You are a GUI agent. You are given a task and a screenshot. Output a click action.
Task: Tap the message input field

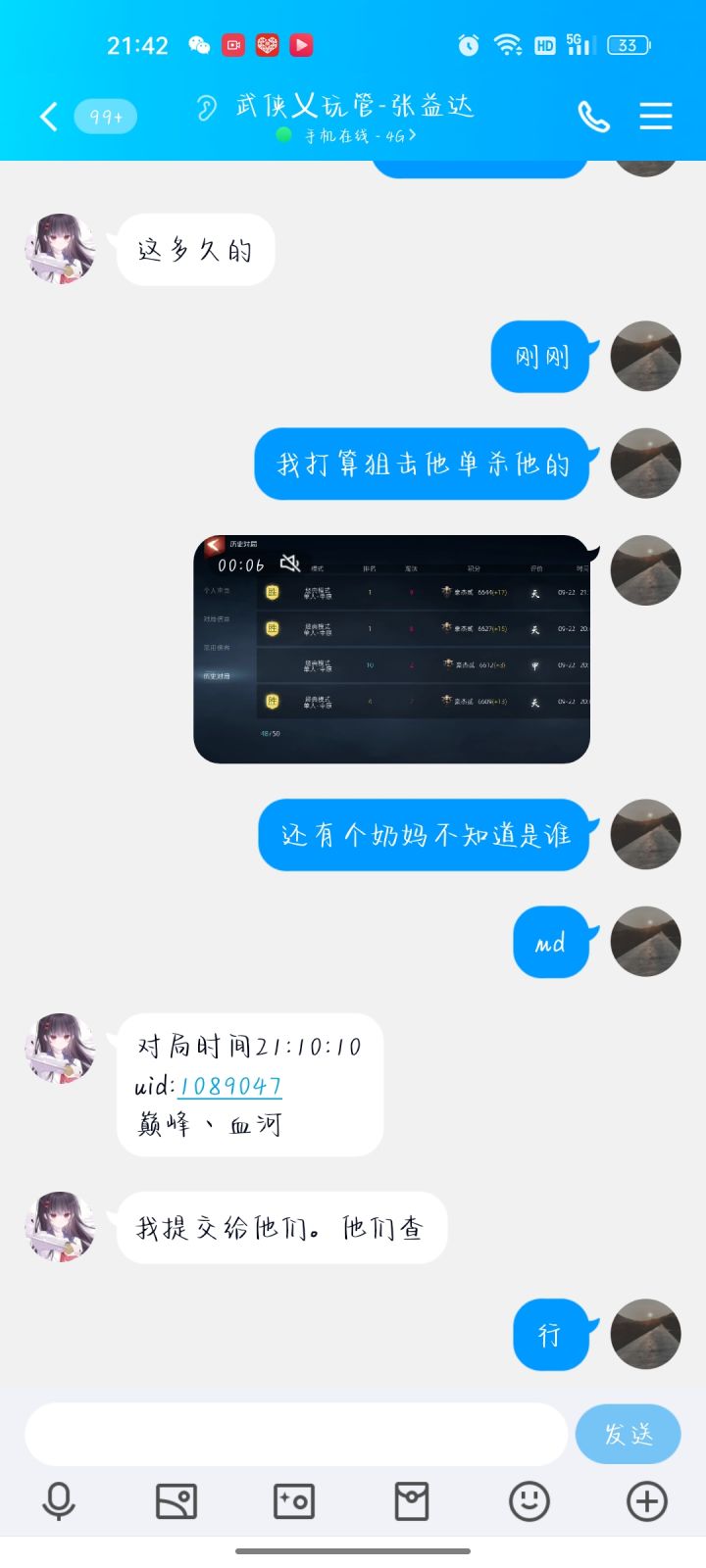point(294,1434)
